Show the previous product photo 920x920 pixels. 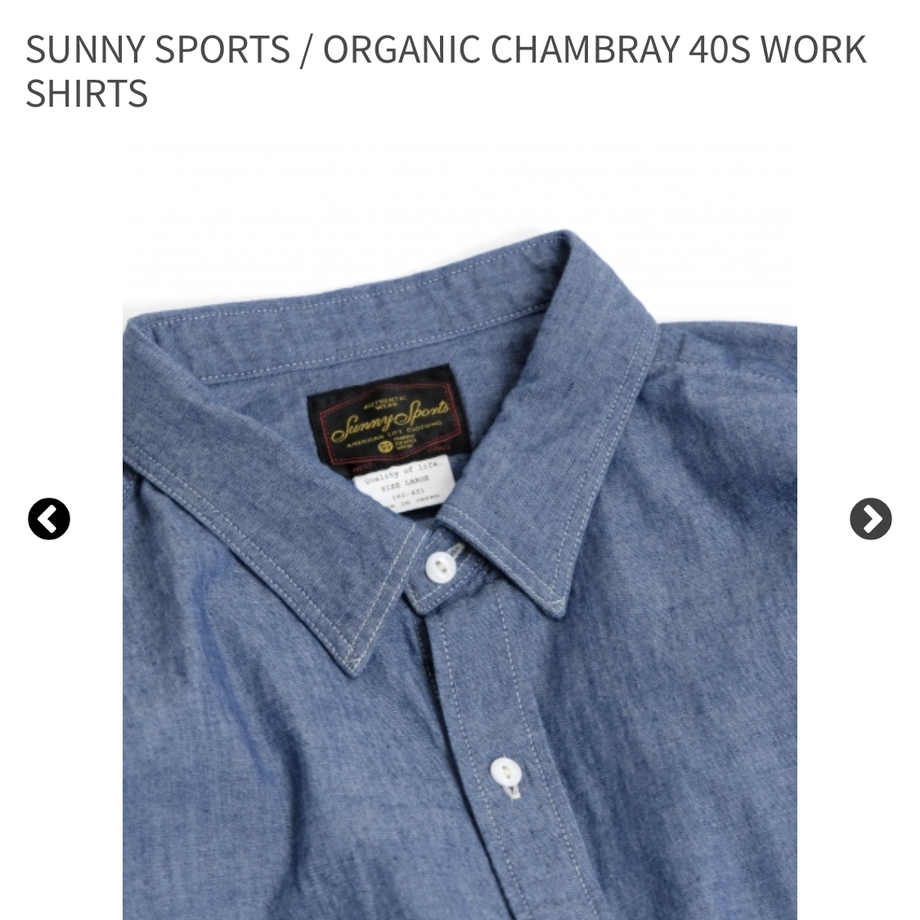pyautogui.click(x=49, y=519)
